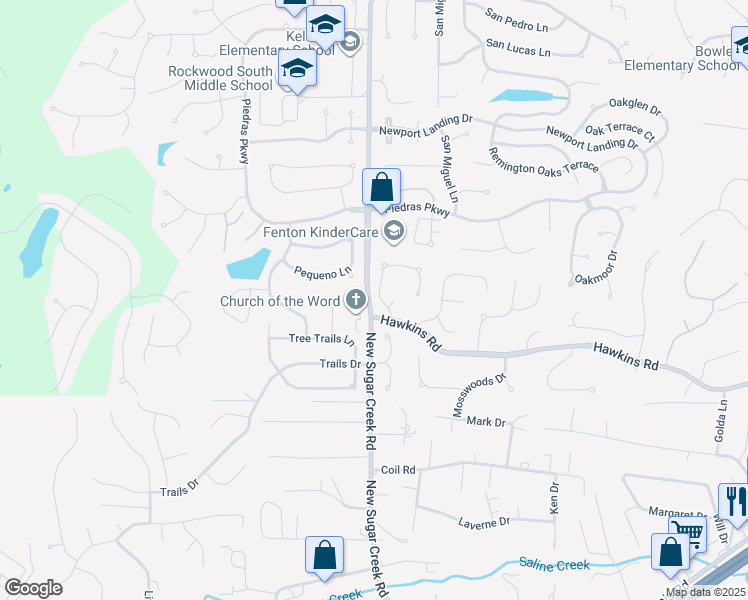Select the Church of the Word marker
Image resolution: width=748 pixels, height=600 pixels.
click(x=355, y=301)
